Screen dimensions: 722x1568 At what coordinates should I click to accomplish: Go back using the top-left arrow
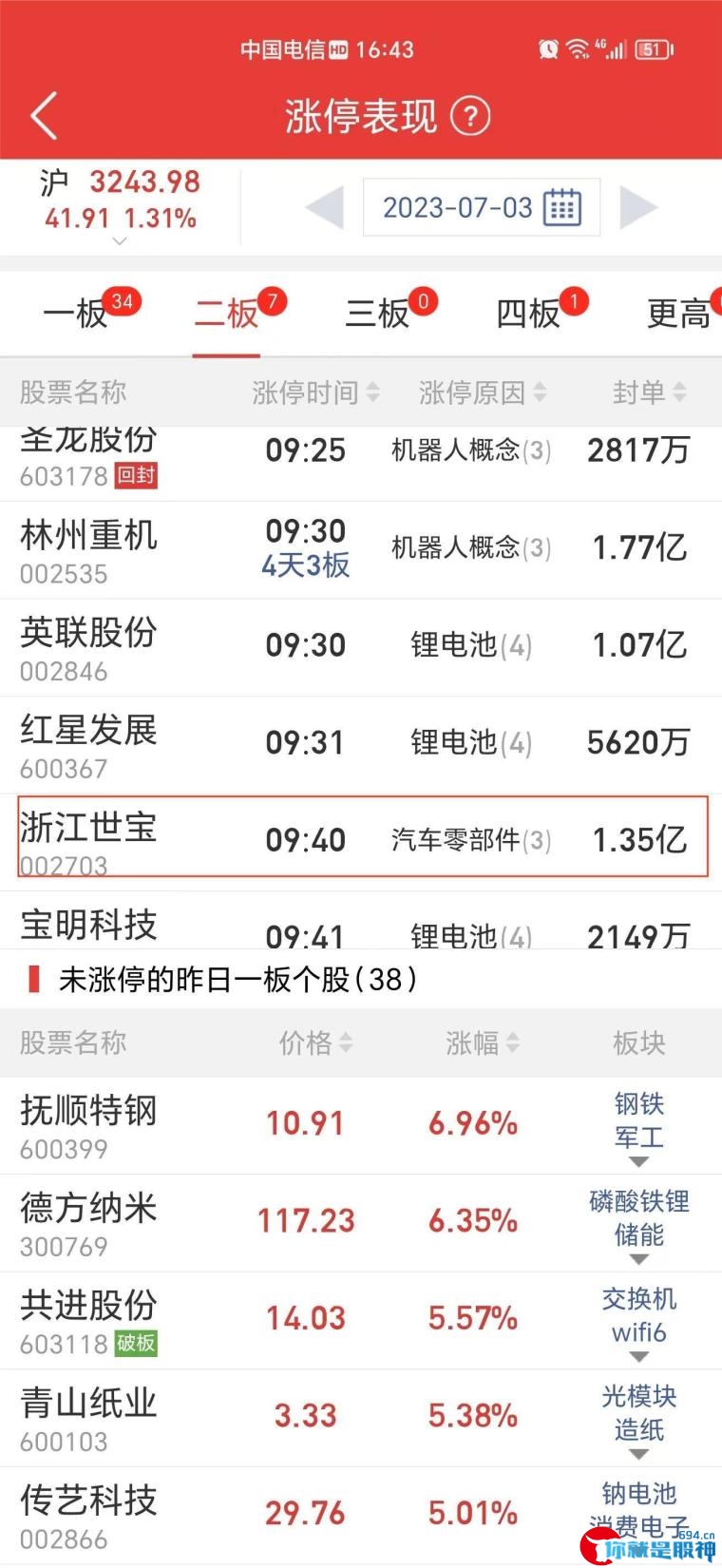pyautogui.click(x=44, y=116)
